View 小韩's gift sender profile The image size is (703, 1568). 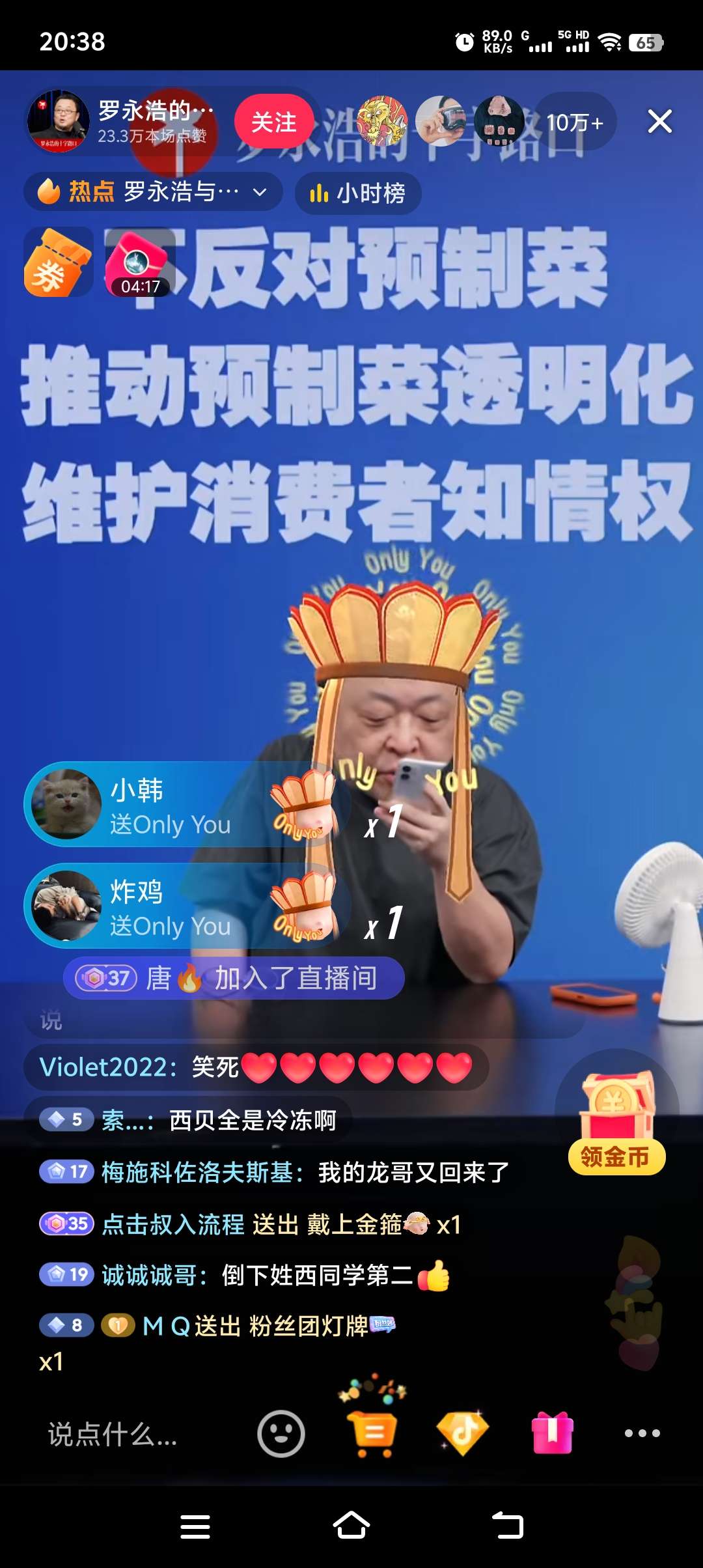pos(66,804)
